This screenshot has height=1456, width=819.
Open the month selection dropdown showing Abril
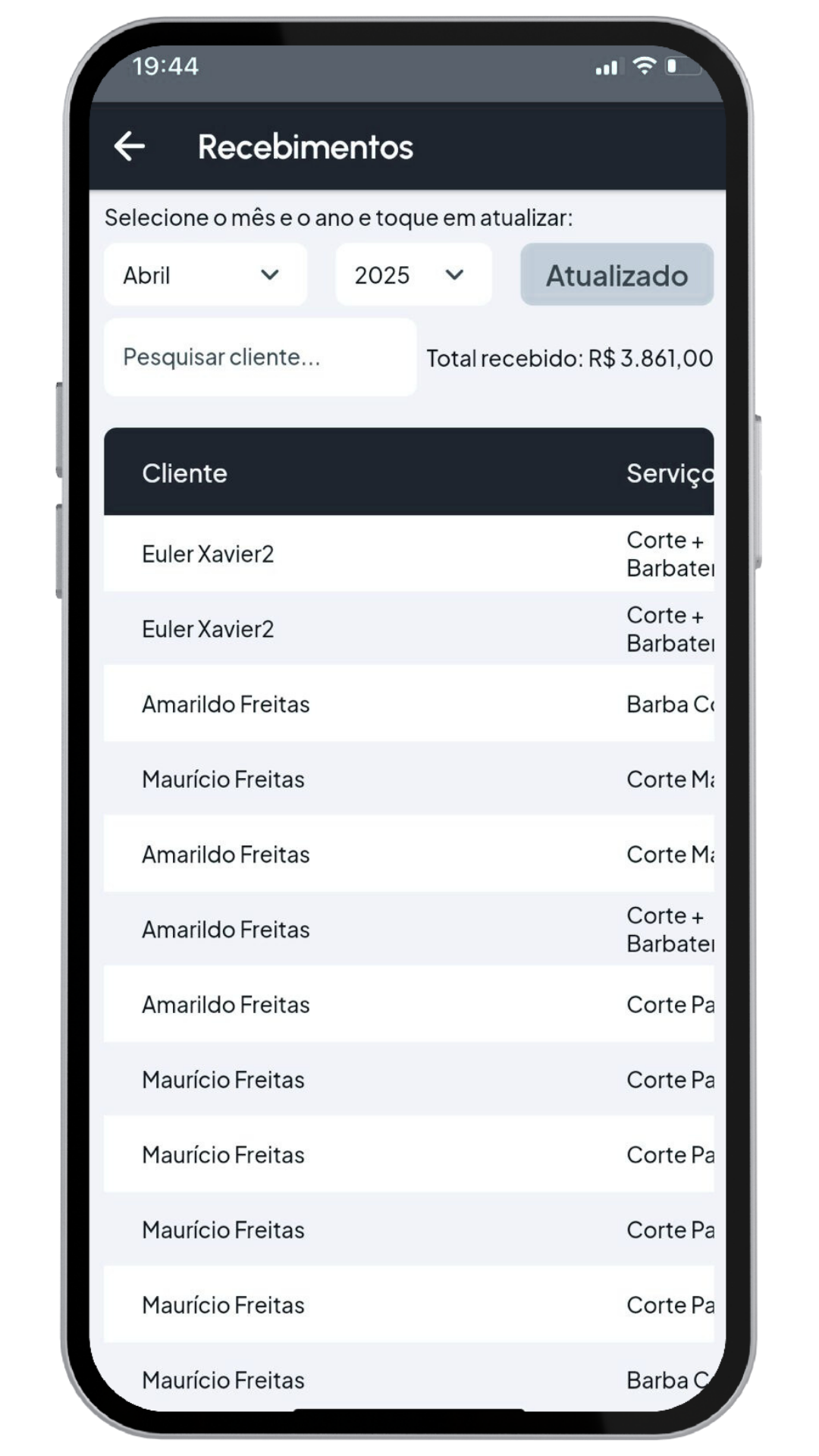click(205, 275)
